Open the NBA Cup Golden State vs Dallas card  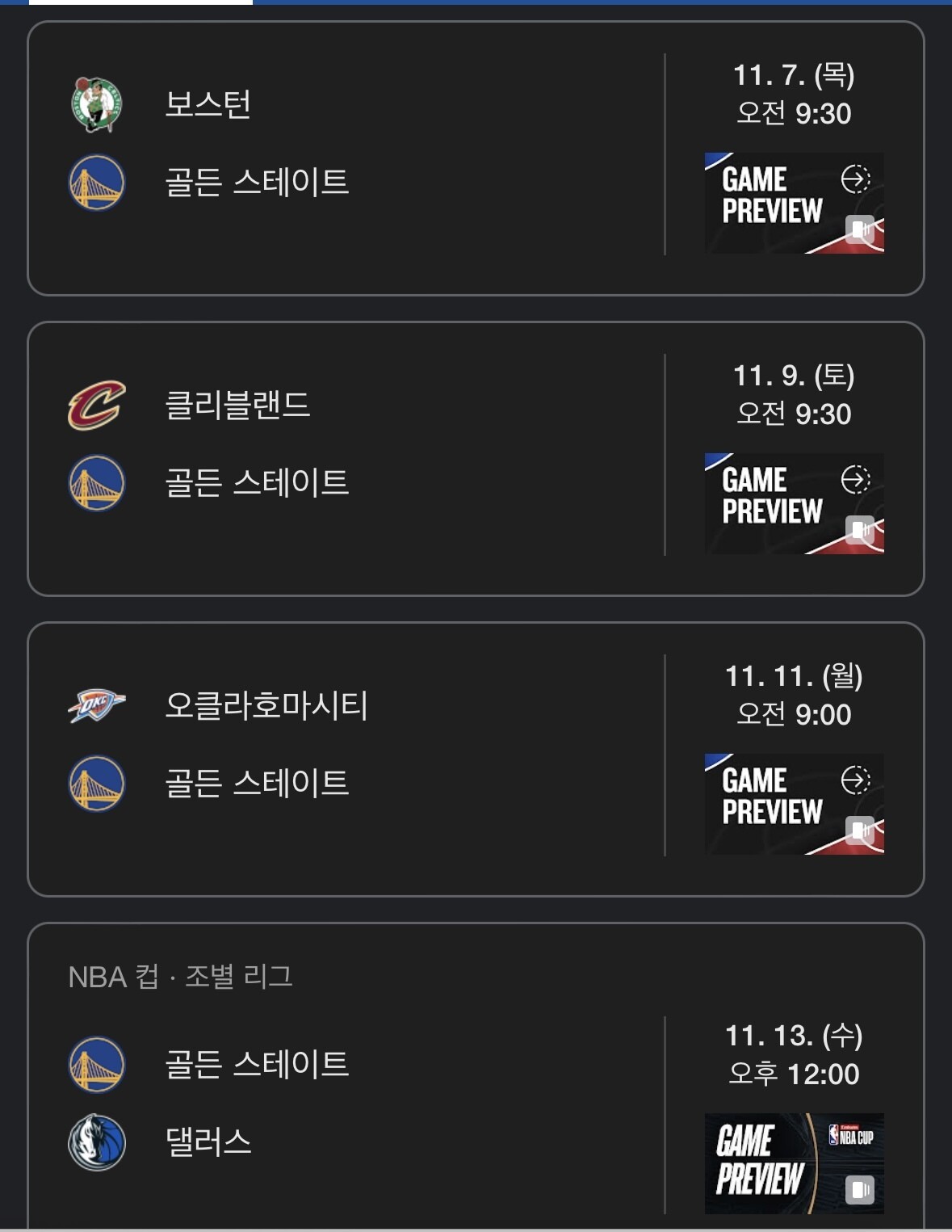pos(347,1083)
